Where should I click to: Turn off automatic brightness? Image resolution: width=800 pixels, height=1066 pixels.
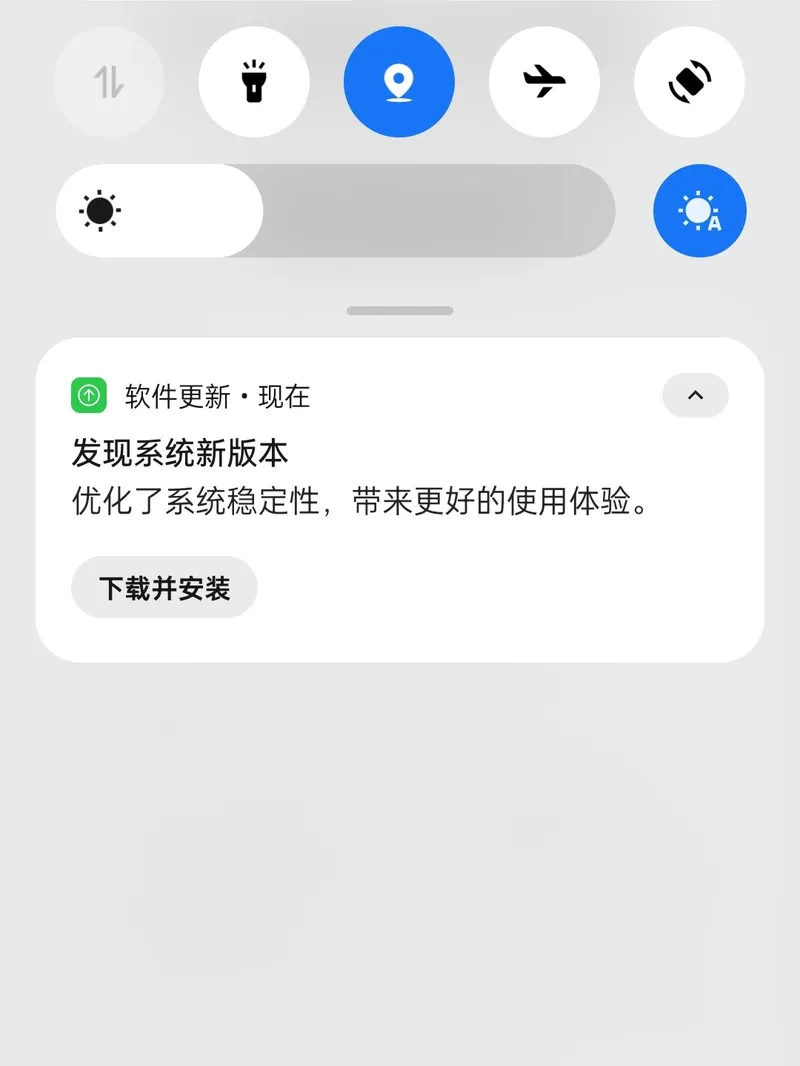click(699, 211)
